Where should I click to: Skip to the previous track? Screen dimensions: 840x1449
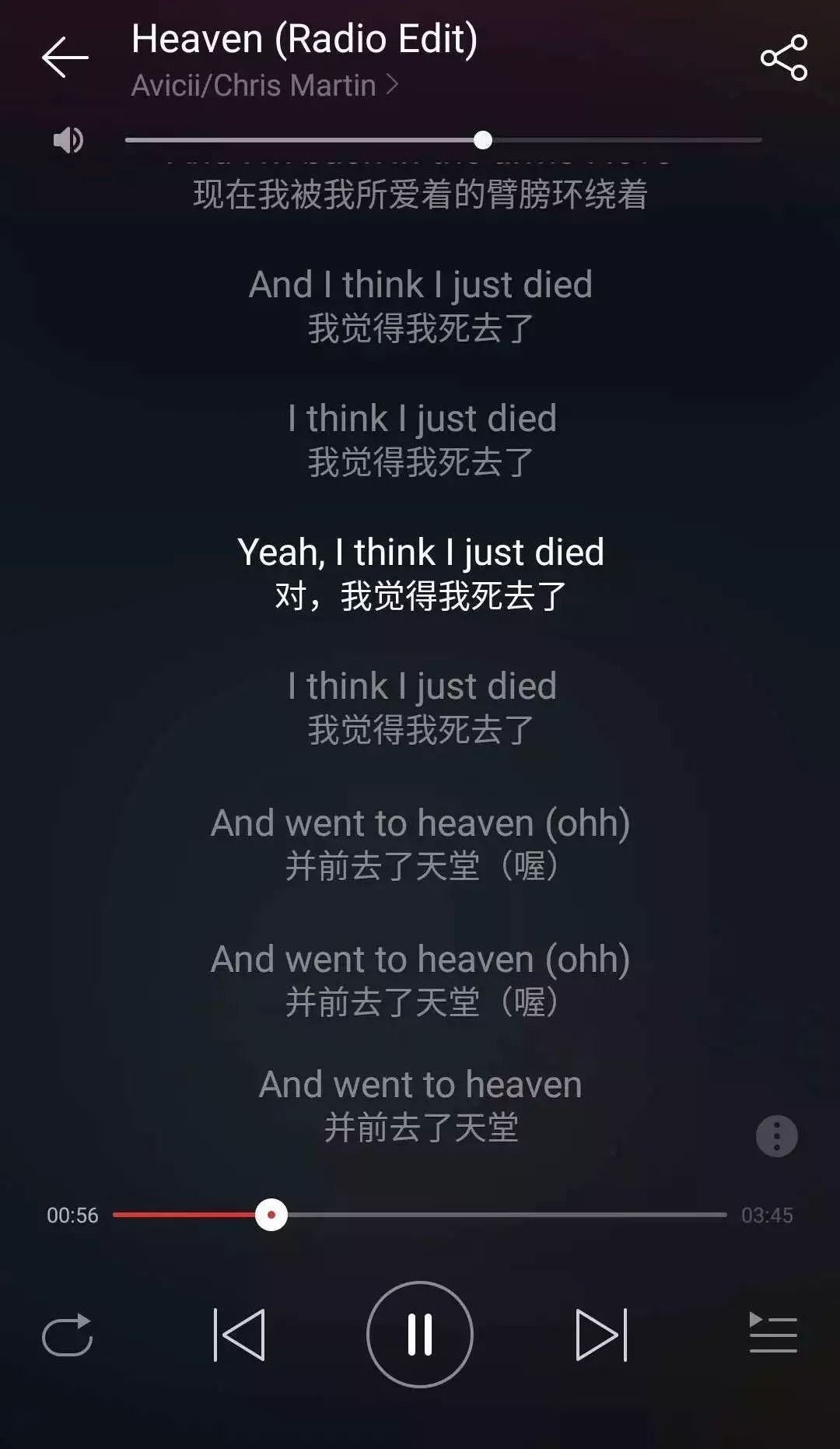tap(239, 1335)
